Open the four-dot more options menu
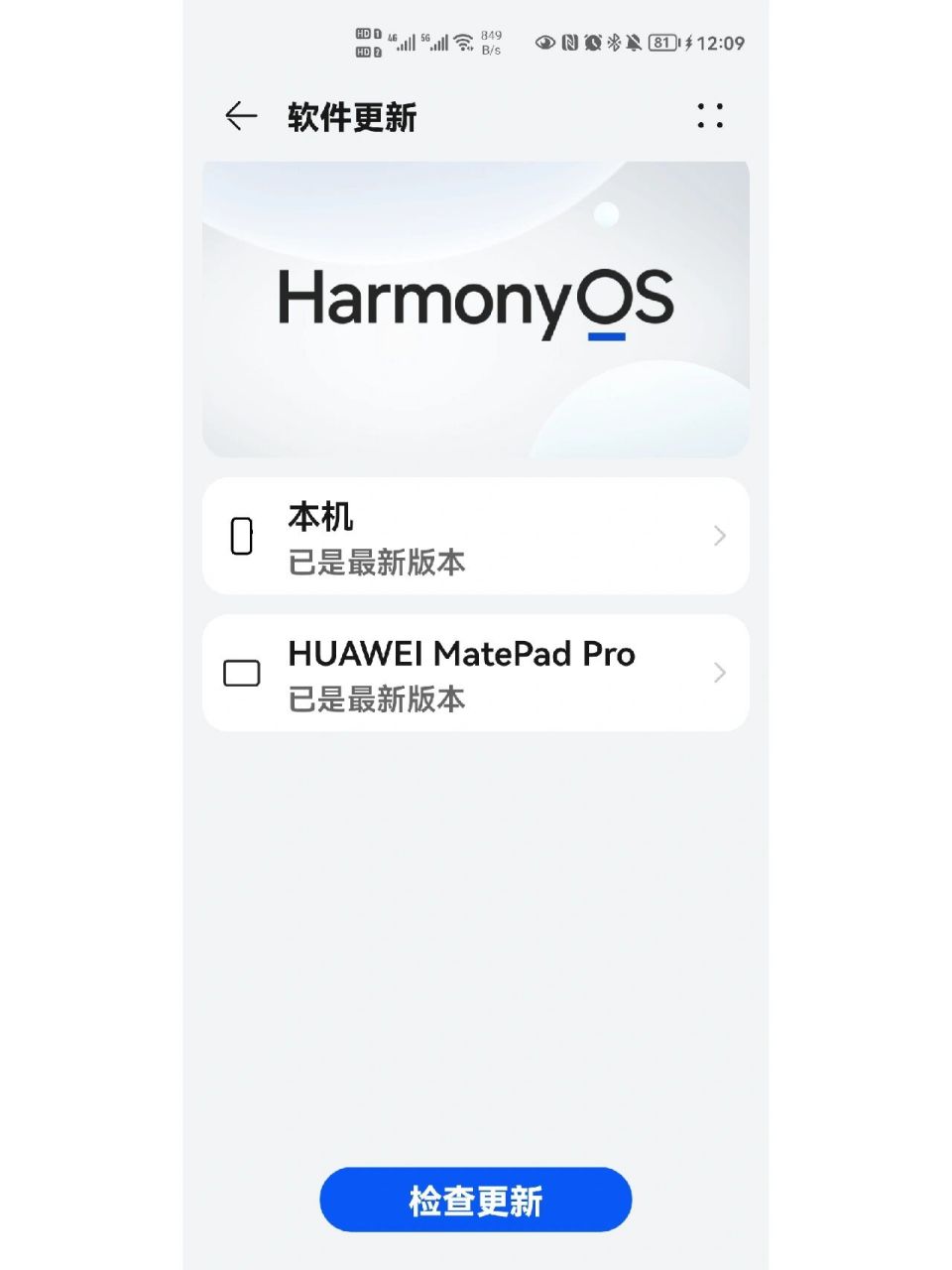Viewport: 952px width, 1270px height. coord(710,116)
